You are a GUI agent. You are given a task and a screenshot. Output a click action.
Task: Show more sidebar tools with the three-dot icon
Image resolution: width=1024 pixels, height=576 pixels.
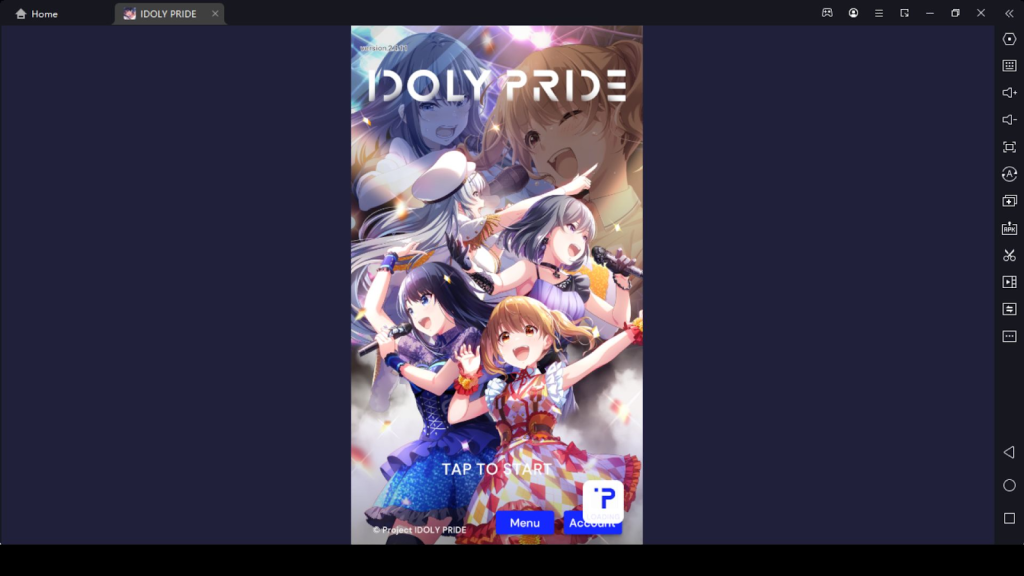coord(1009,336)
